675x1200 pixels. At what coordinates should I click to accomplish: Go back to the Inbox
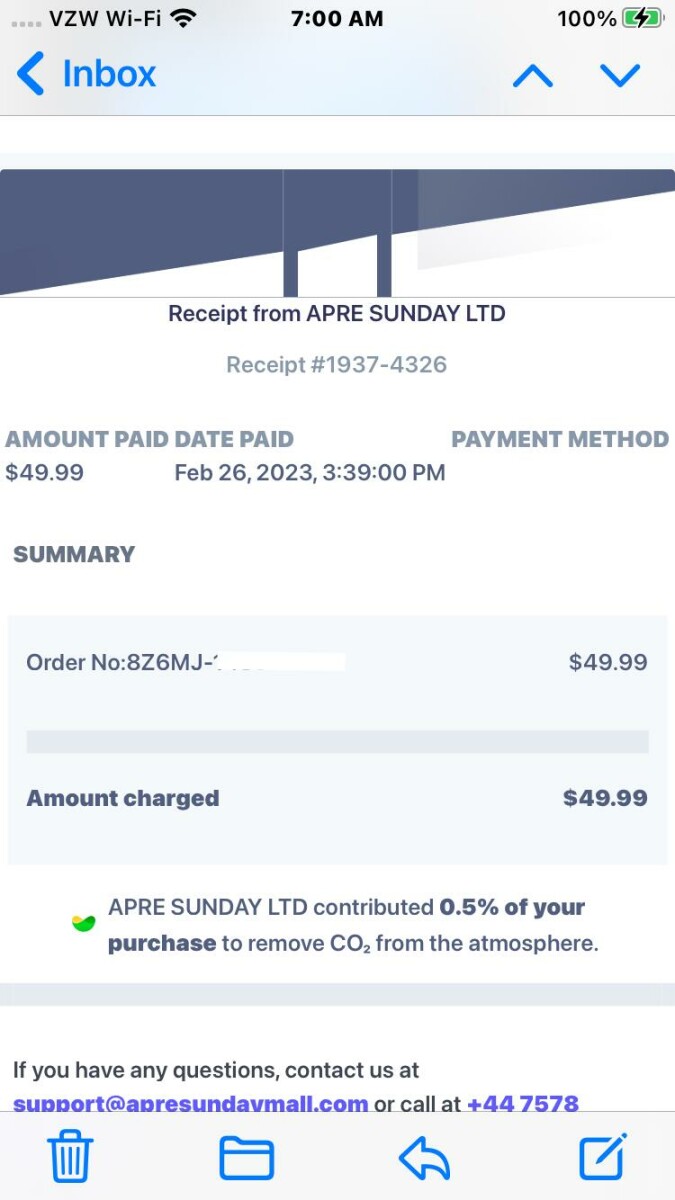click(86, 75)
